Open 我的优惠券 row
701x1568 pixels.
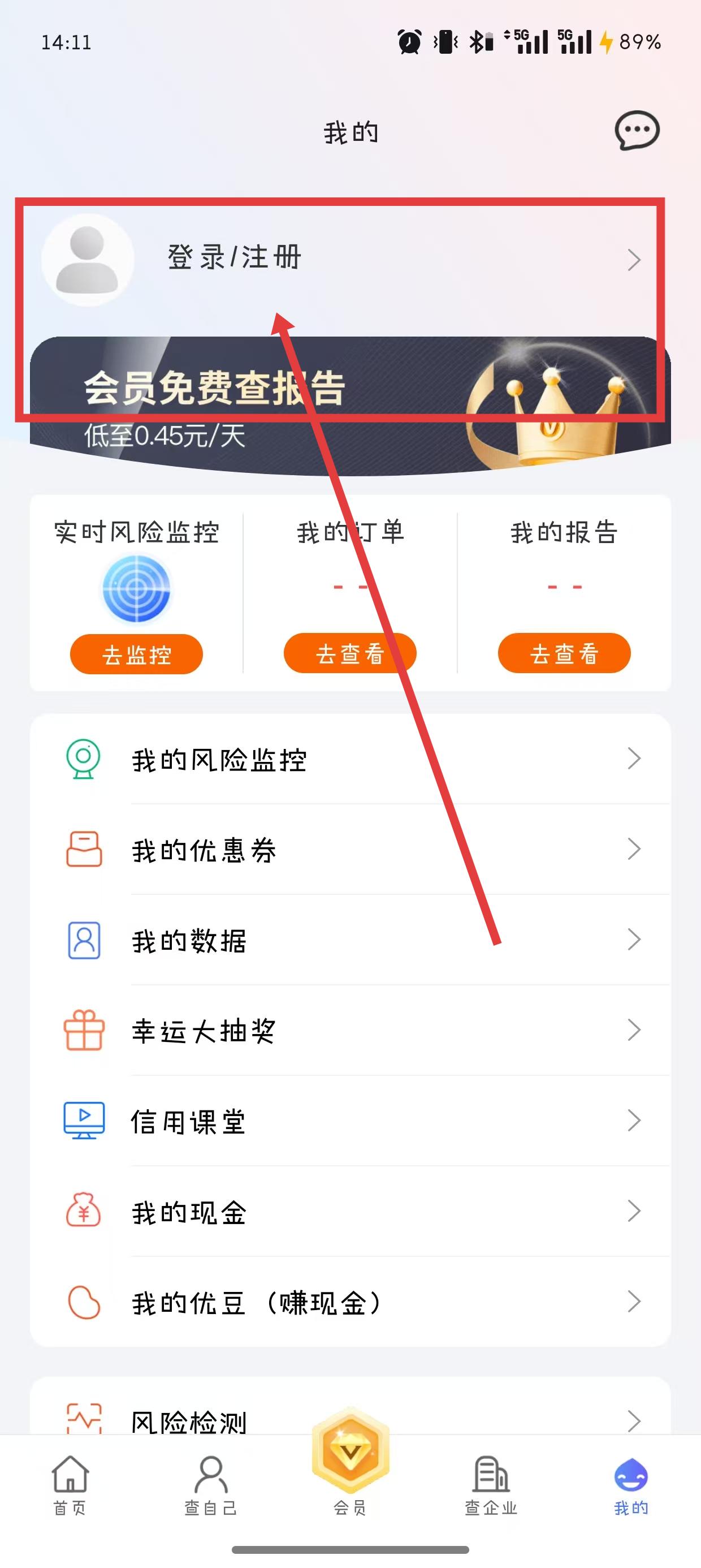click(x=350, y=850)
